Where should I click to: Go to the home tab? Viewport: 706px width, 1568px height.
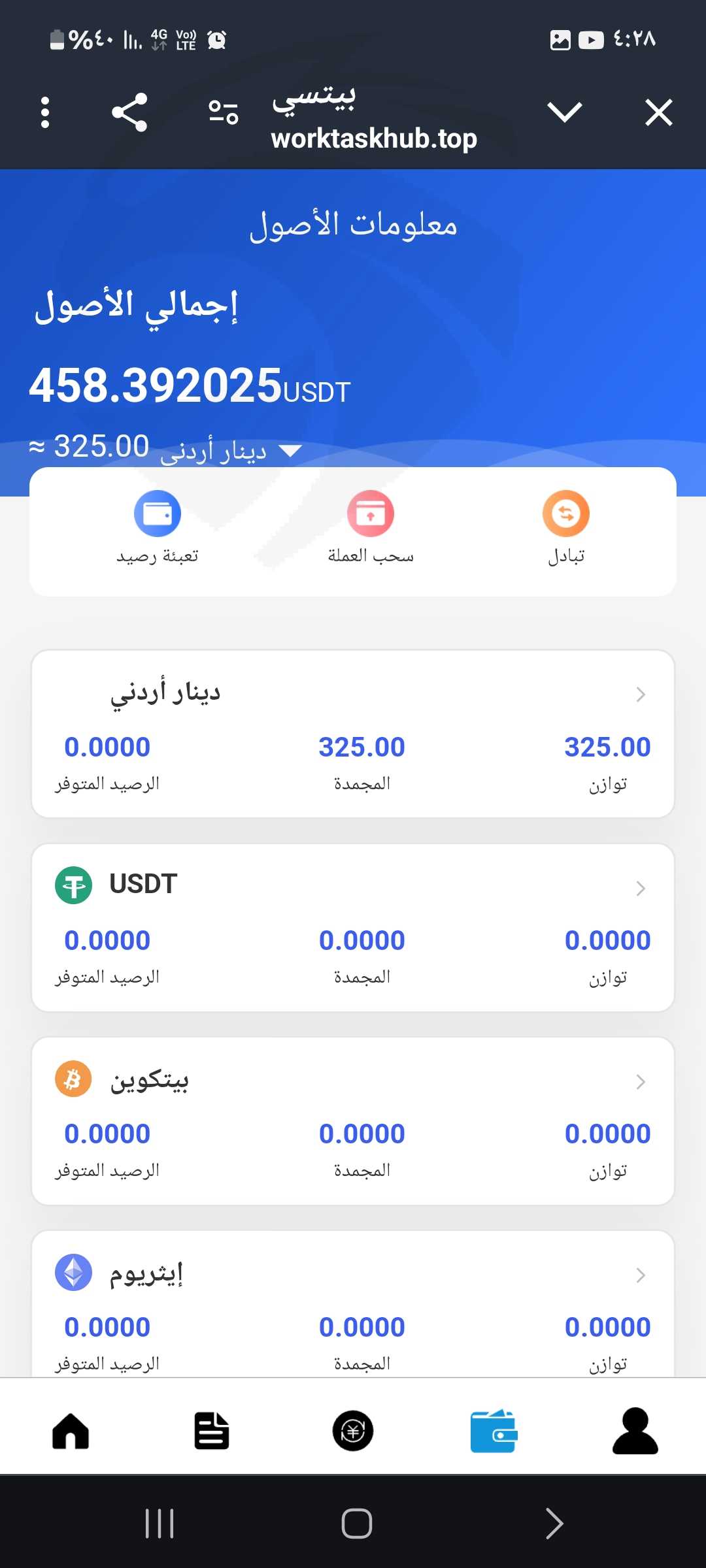coord(71,1431)
